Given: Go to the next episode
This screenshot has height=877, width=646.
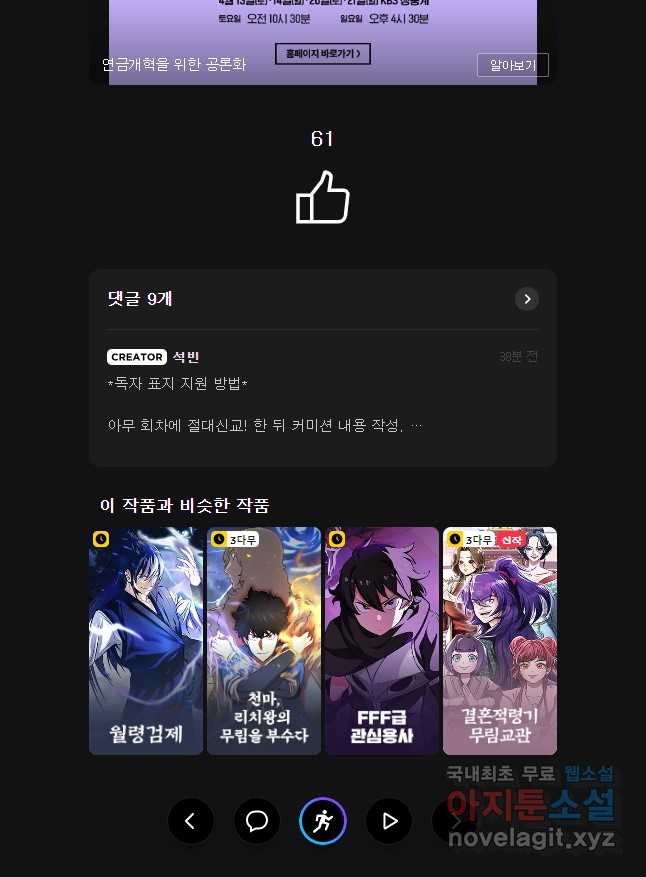Looking at the screenshot, I should coord(454,821).
